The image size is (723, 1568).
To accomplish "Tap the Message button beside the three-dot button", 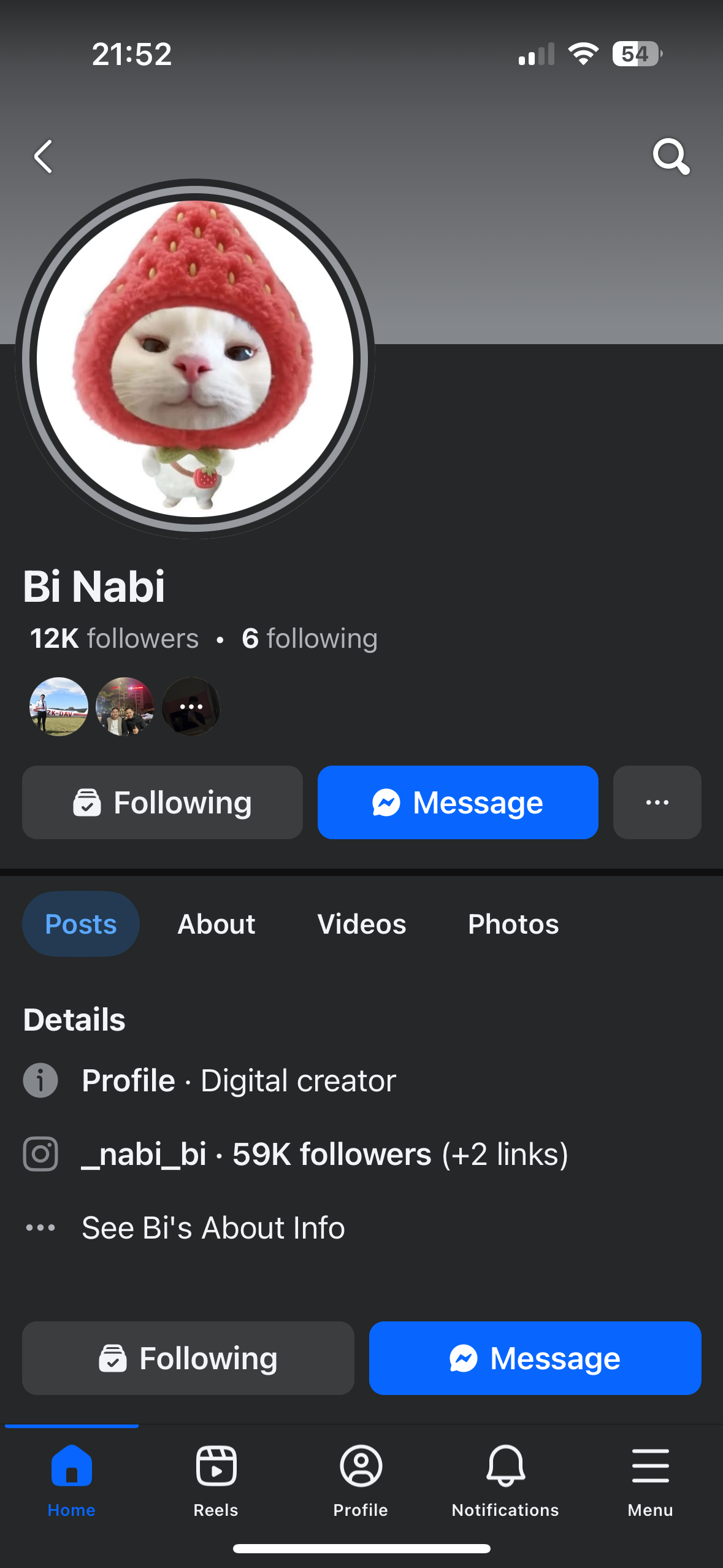I will tap(457, 802).
